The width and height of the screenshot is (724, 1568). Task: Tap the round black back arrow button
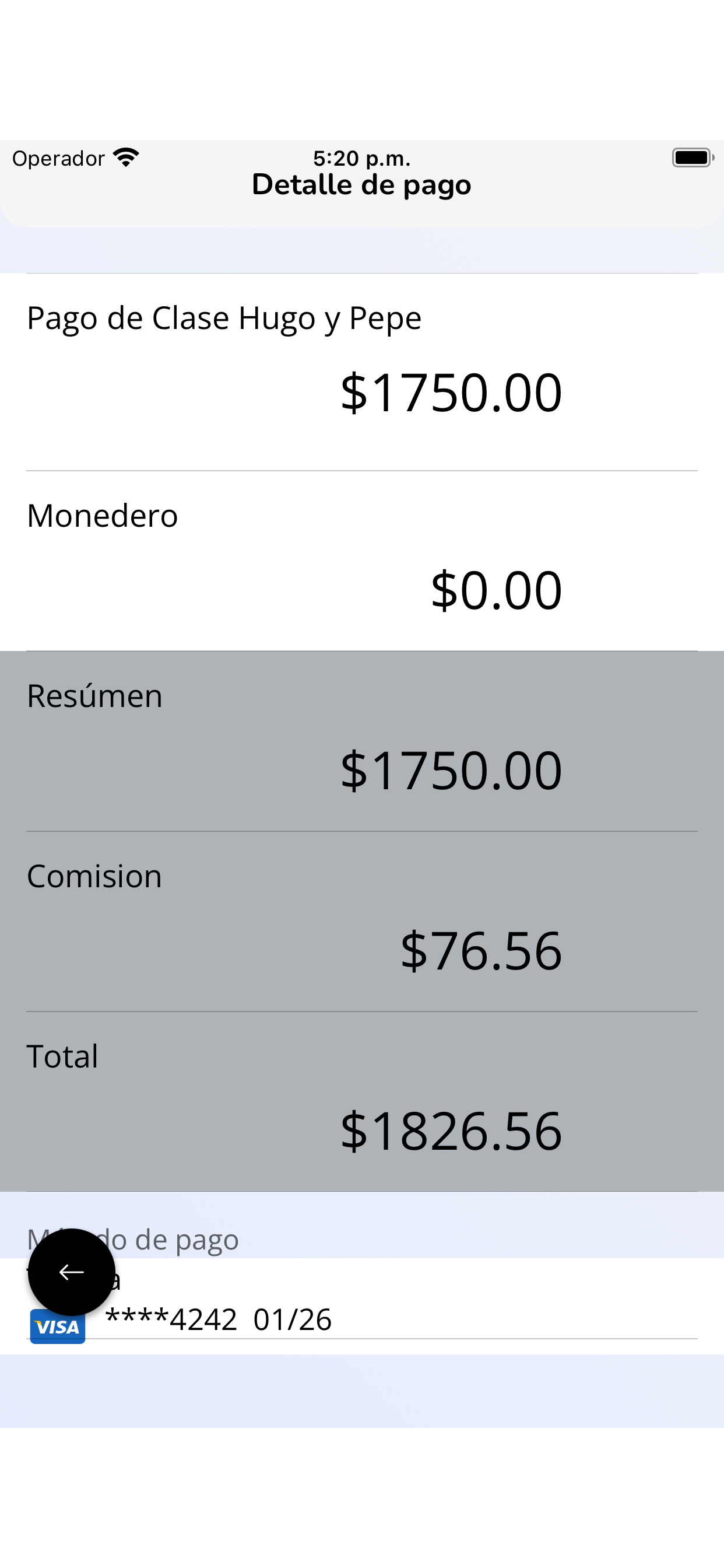(71, 1272)
